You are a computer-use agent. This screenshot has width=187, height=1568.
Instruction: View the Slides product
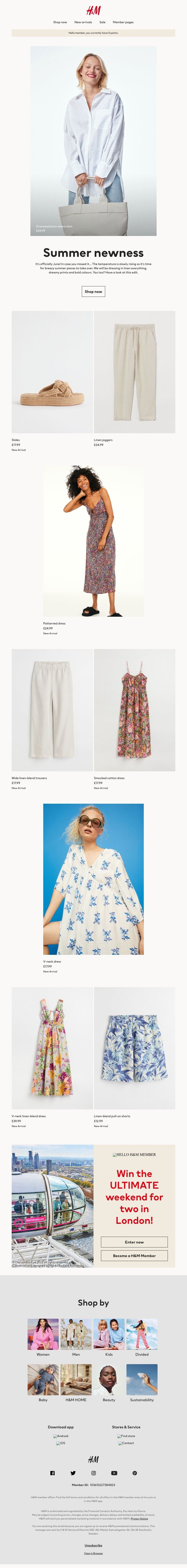(x=52, y=373)
